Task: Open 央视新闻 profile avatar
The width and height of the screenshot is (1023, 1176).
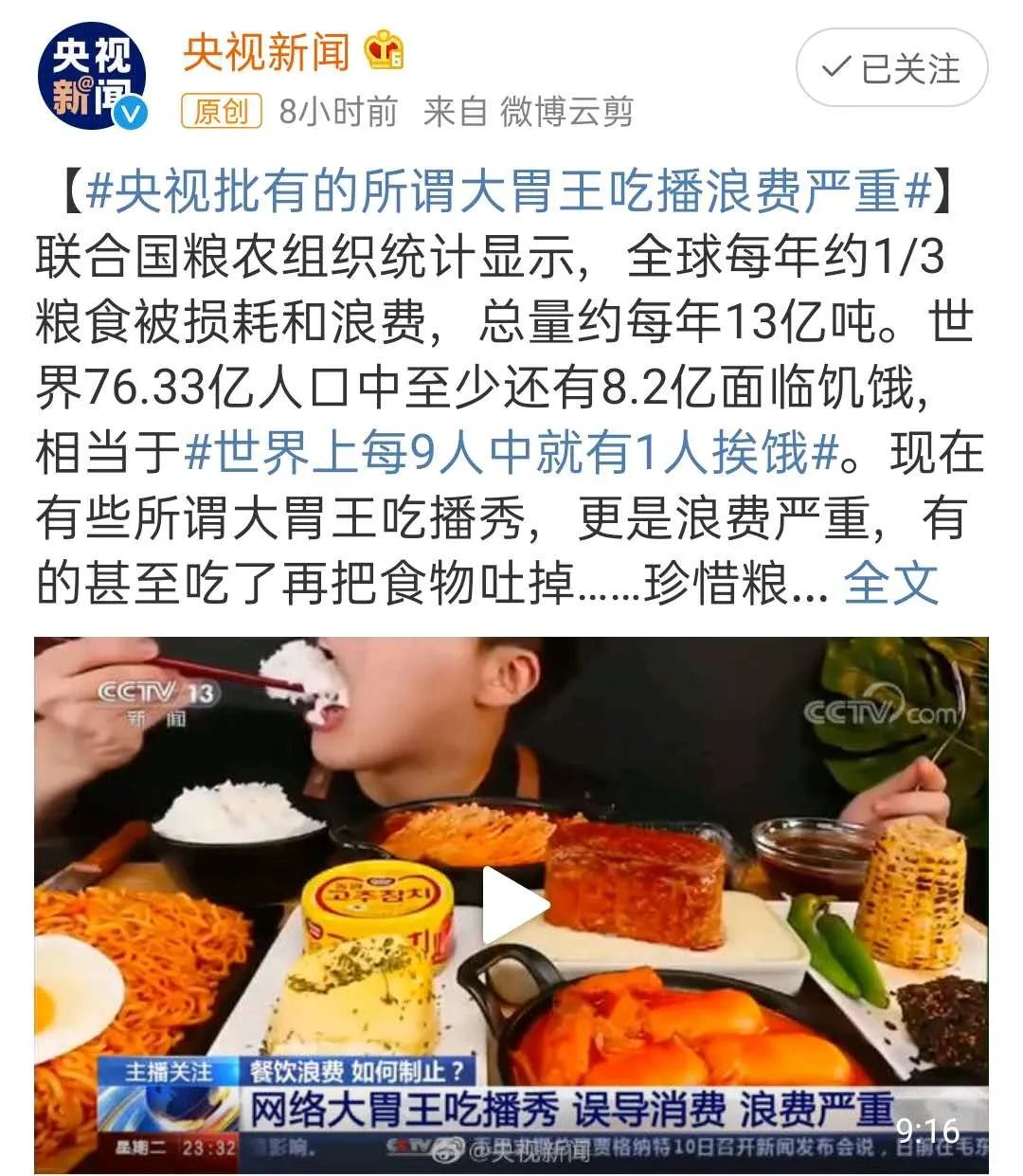Action: (92, 76)
